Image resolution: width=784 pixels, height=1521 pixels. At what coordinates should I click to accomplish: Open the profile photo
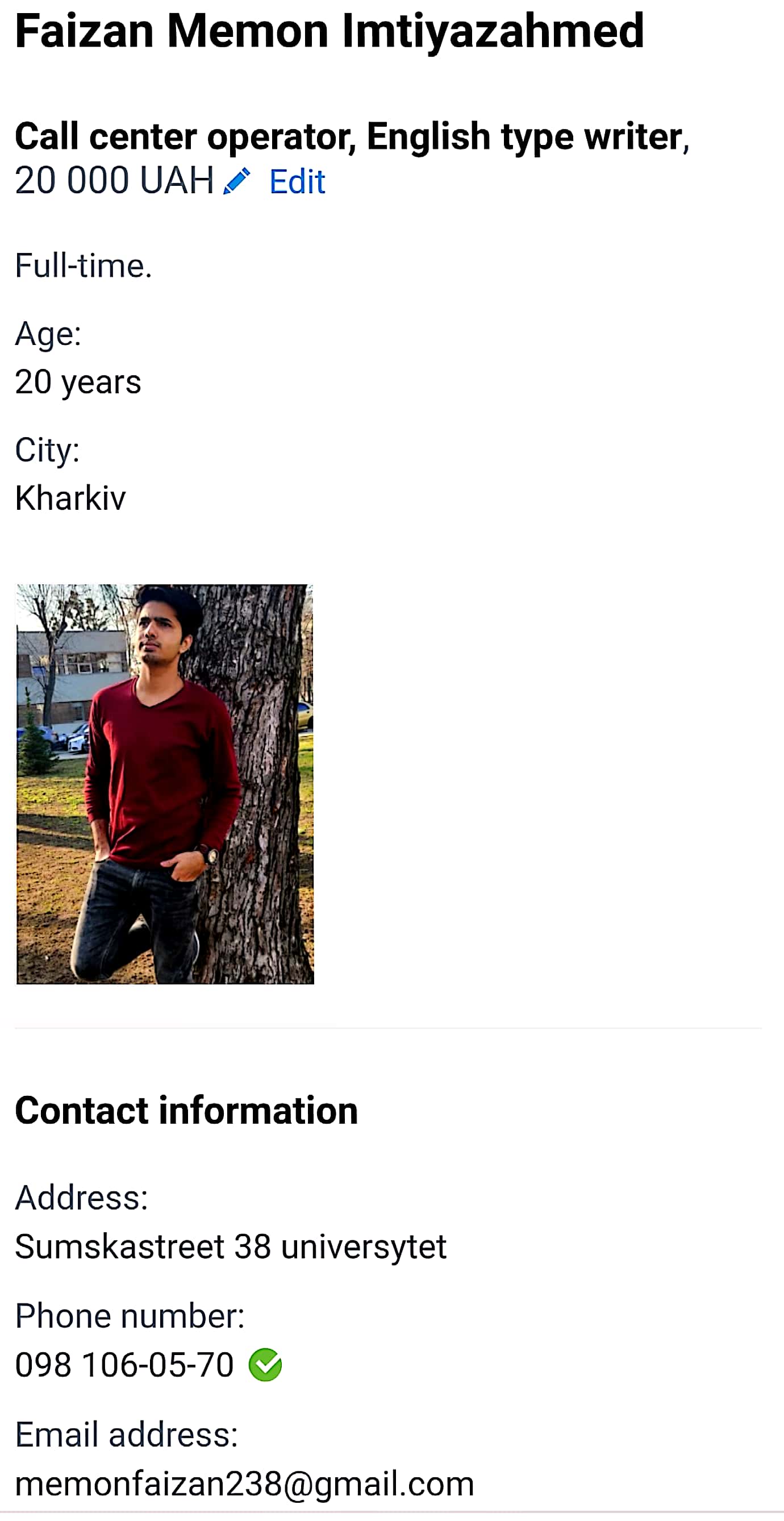tap(165, 784)
